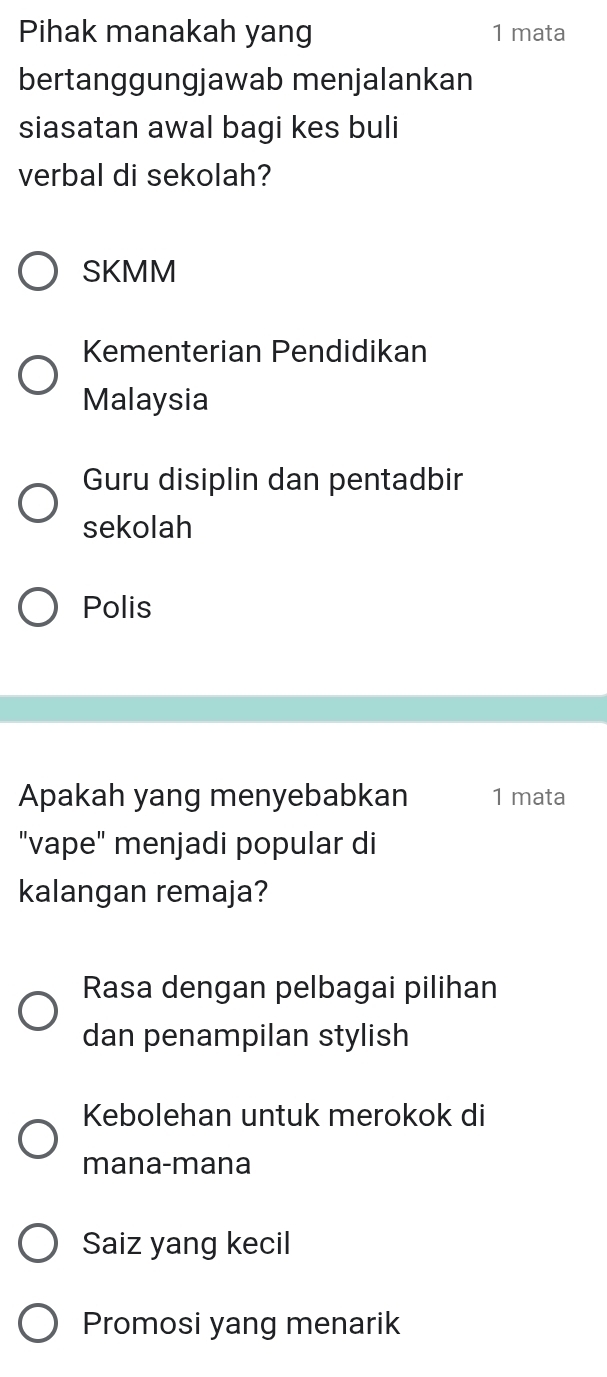607x1377 pixels.
Task: Pick the Saiz yang kecil option
Action: click(39, 1245)
